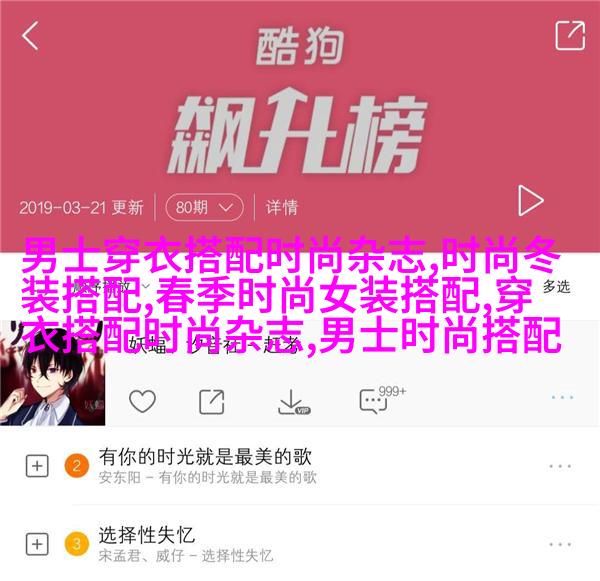Open the 详情 details link

[x=281, y=207]
